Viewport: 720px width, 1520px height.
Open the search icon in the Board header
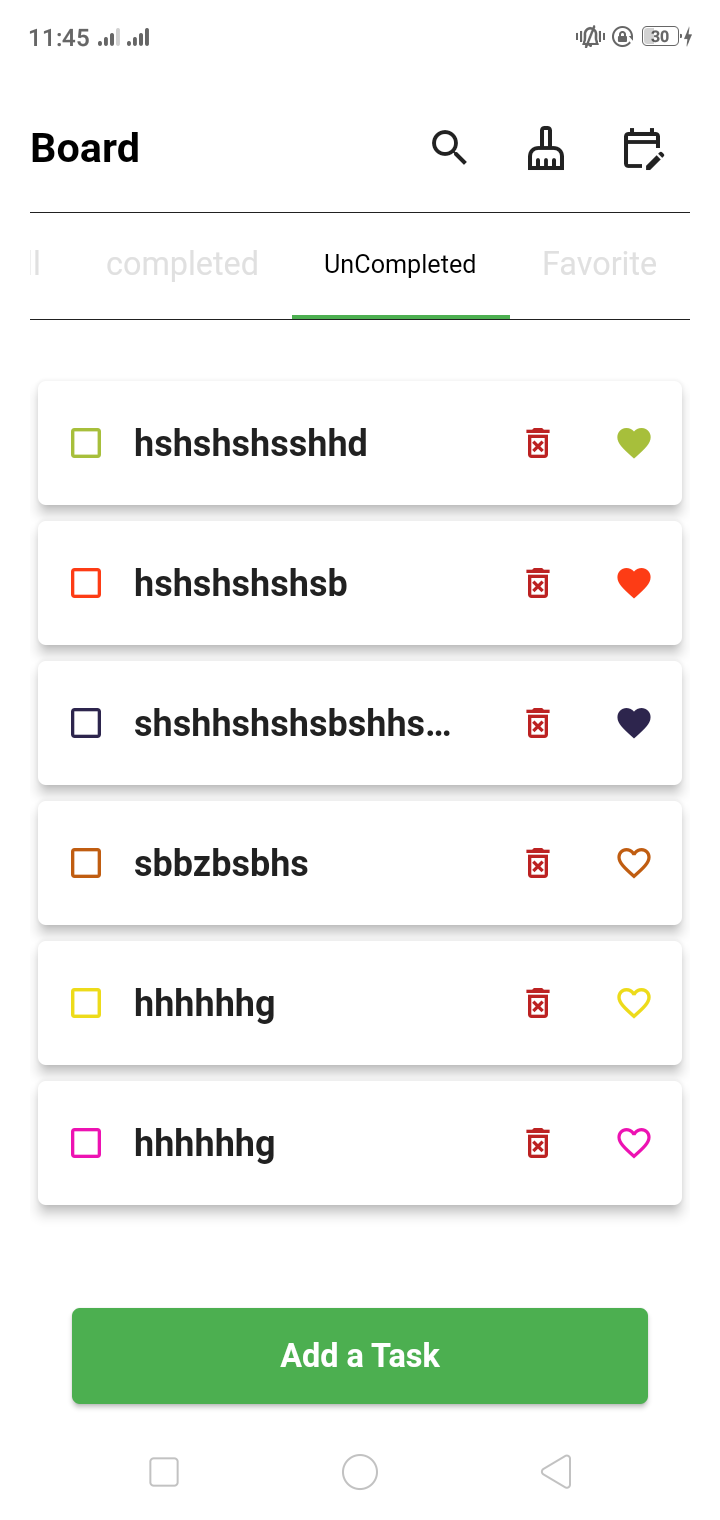449,148
